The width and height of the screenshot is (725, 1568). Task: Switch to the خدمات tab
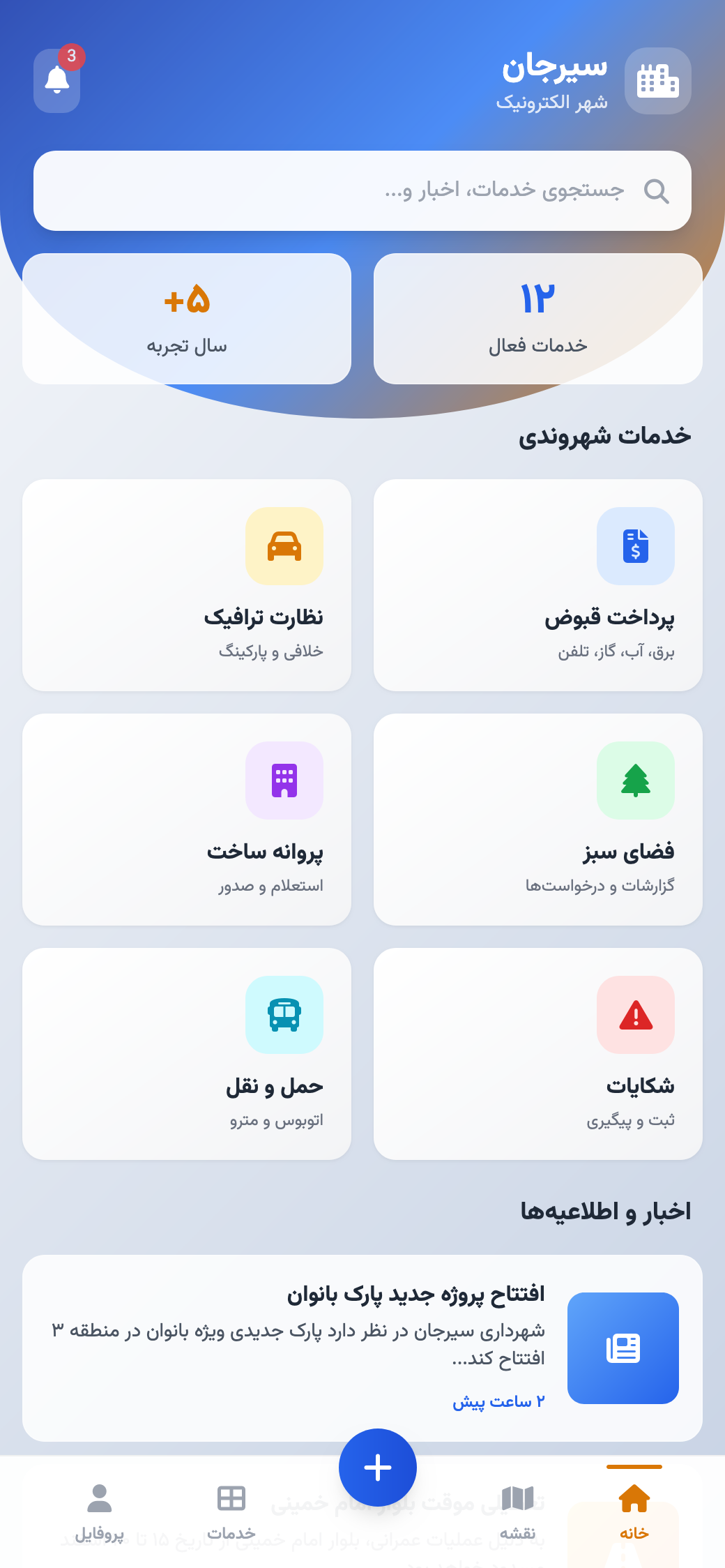[231, 1511]
